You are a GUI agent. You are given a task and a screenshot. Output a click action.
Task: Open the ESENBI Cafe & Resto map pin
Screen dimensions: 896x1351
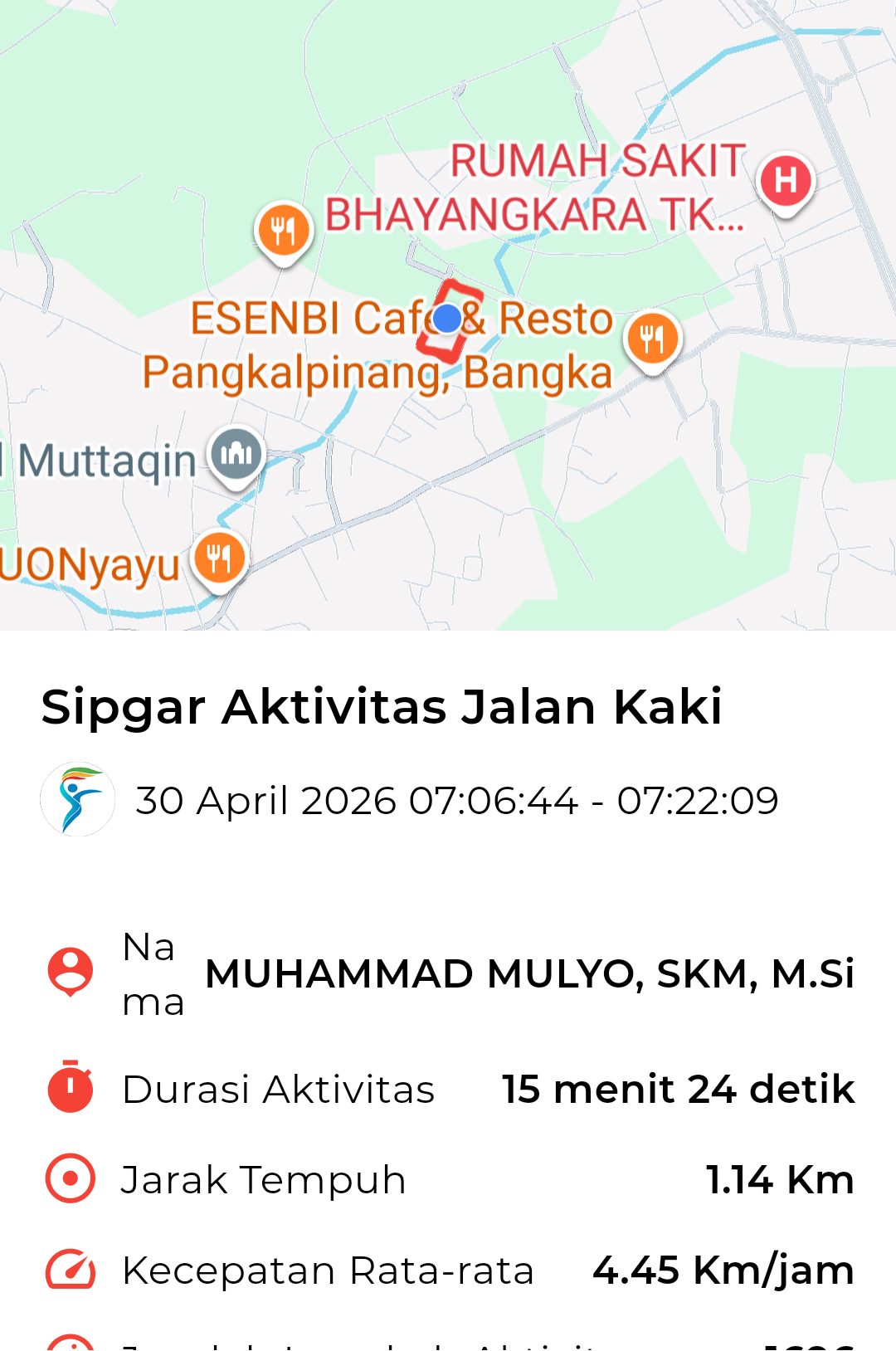click(653, 341)
